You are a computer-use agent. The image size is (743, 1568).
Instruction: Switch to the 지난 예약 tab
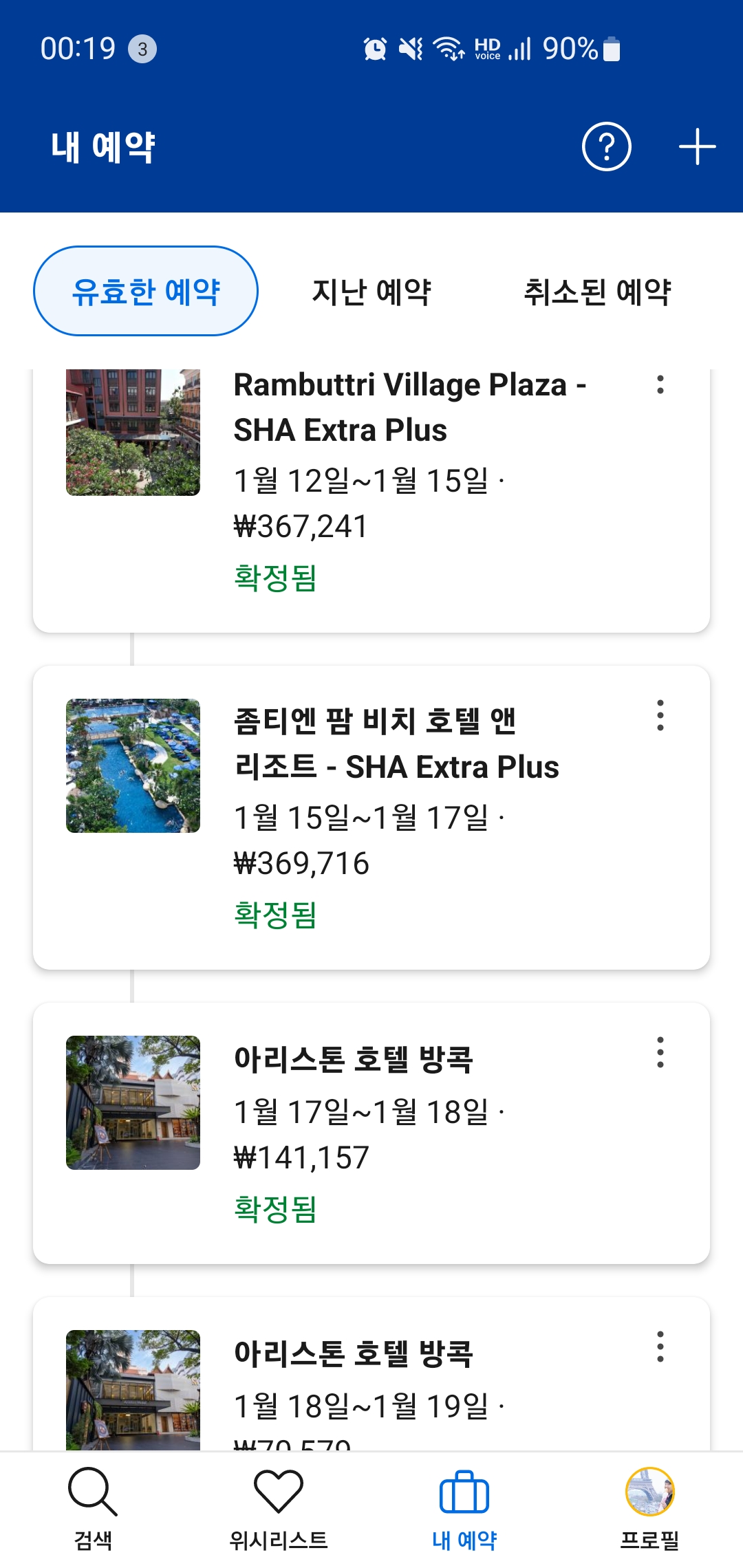[371, 292]
